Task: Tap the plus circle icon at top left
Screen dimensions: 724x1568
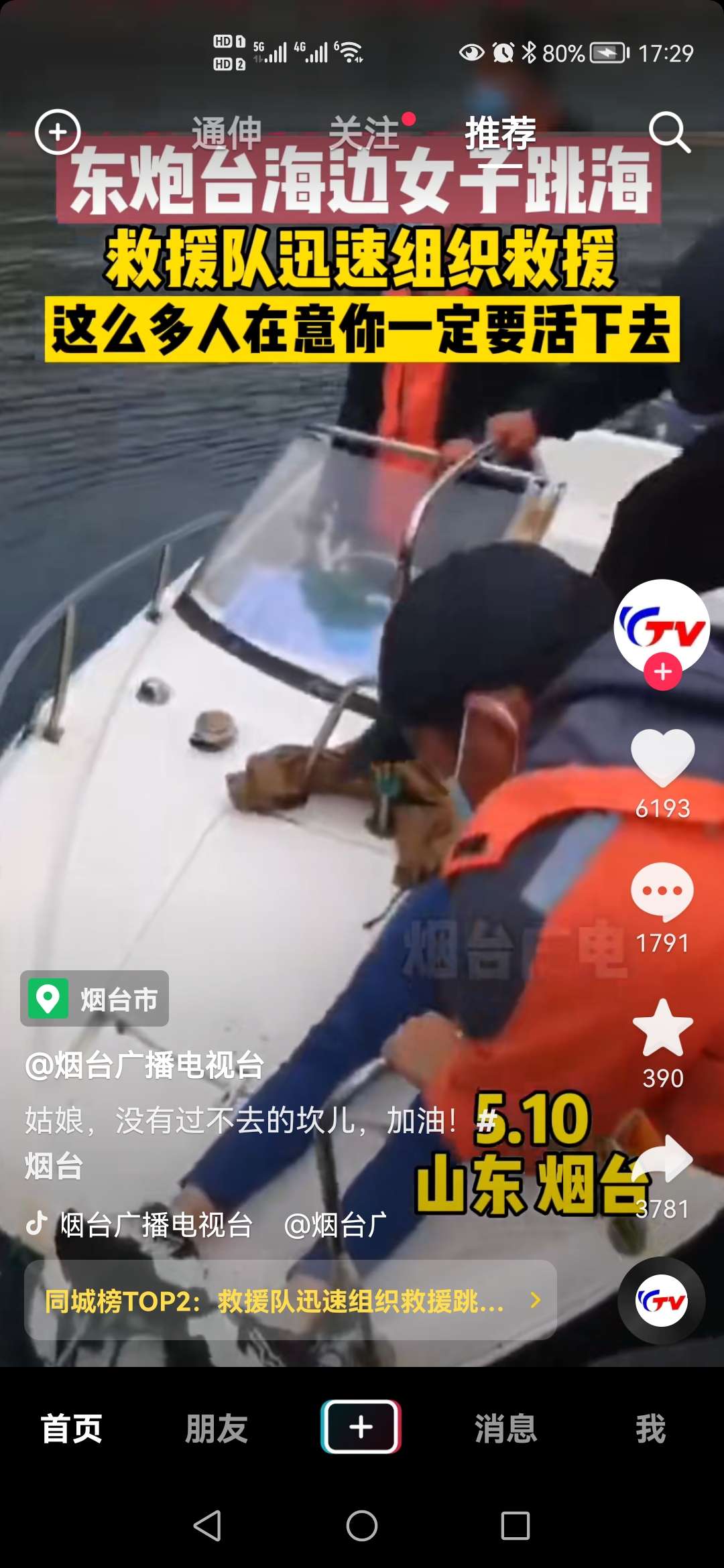Action: [x=58, y=132]
